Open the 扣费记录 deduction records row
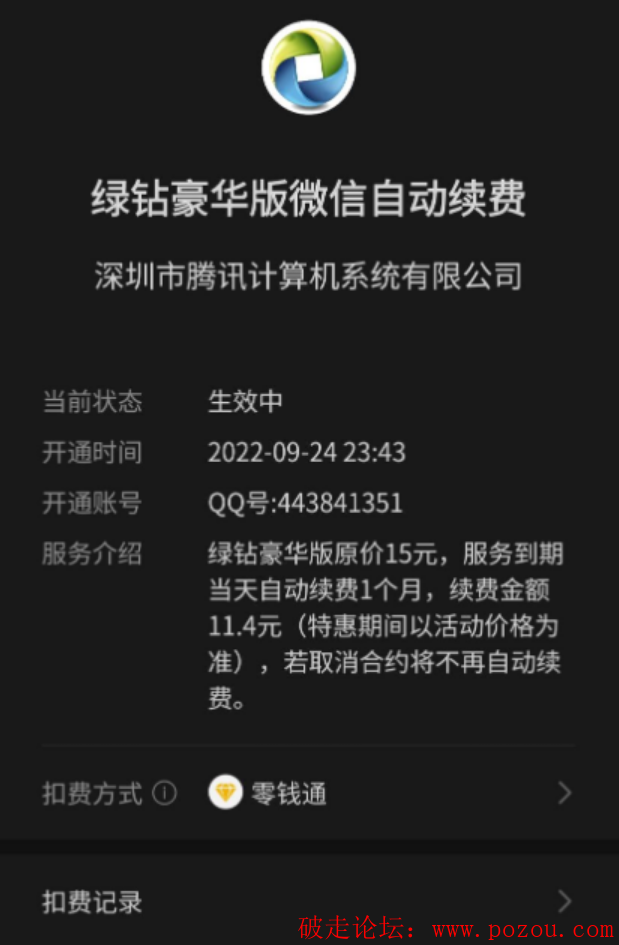This screenshot has height=945, width=619. (x=309, y=902)
